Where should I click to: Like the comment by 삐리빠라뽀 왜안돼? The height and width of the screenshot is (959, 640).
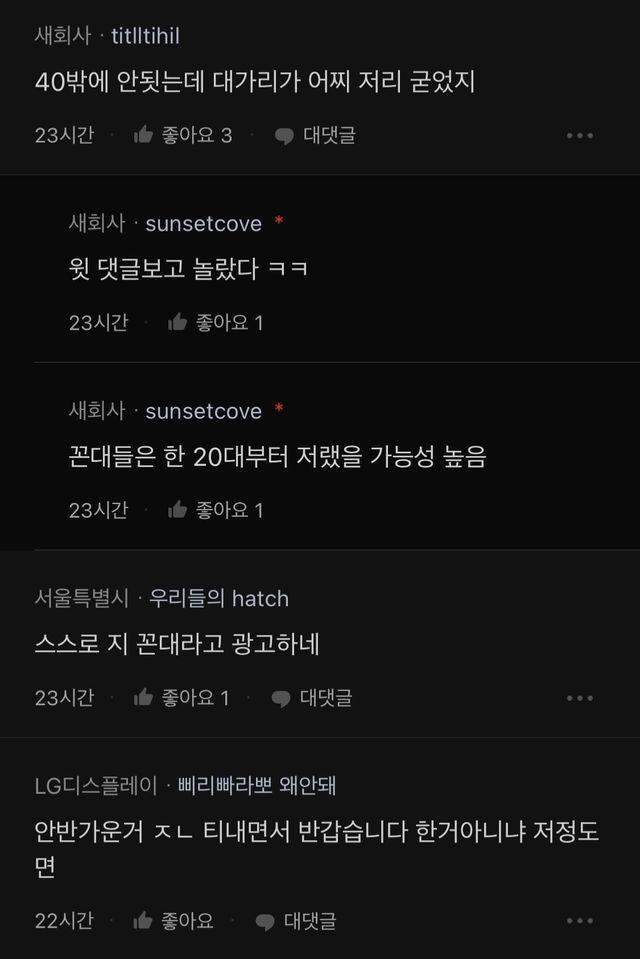[x=173, y=921]
